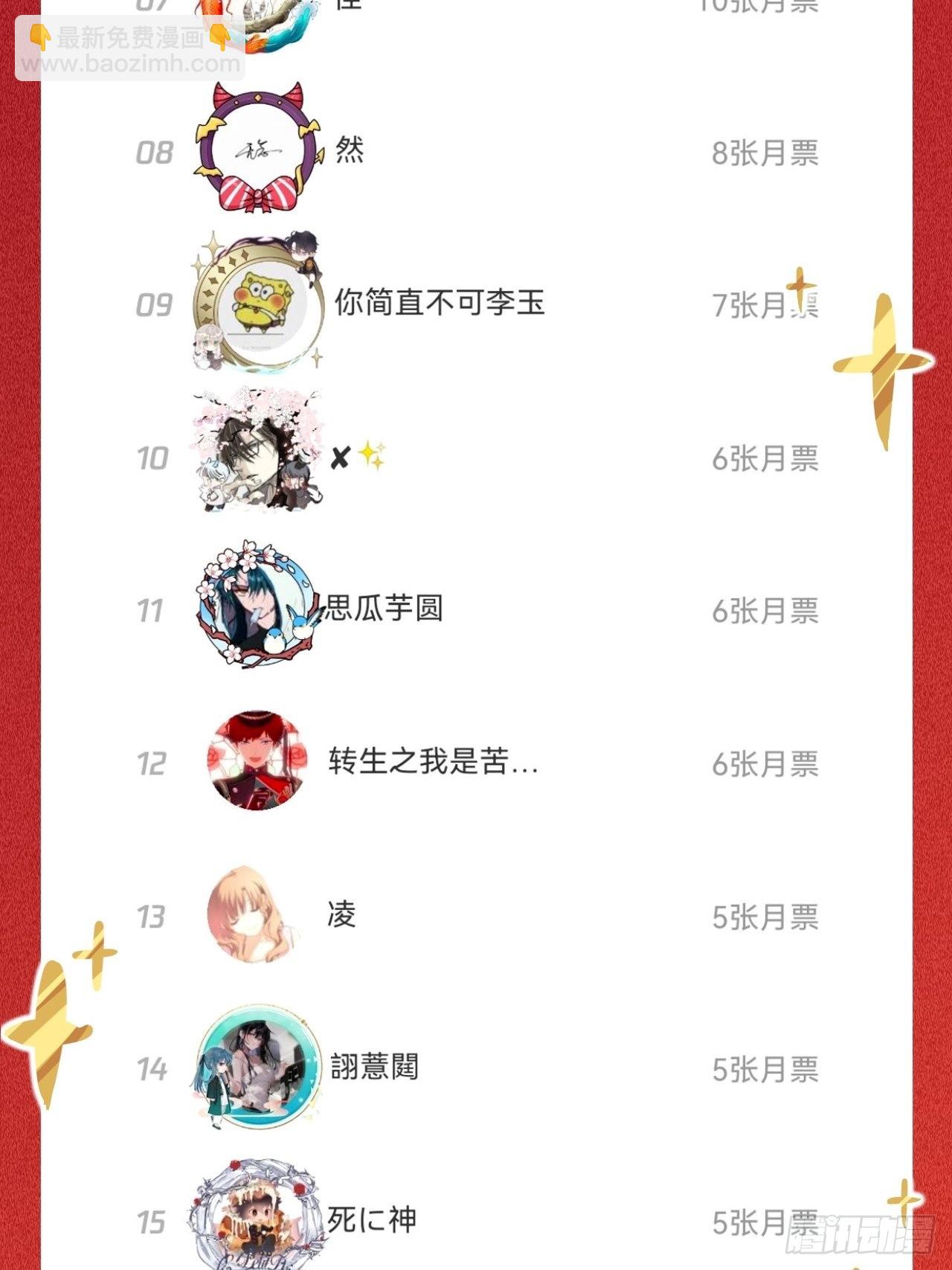Select rank 10 user ✘✨'s cherry blossom avatar

coord(257,459)
